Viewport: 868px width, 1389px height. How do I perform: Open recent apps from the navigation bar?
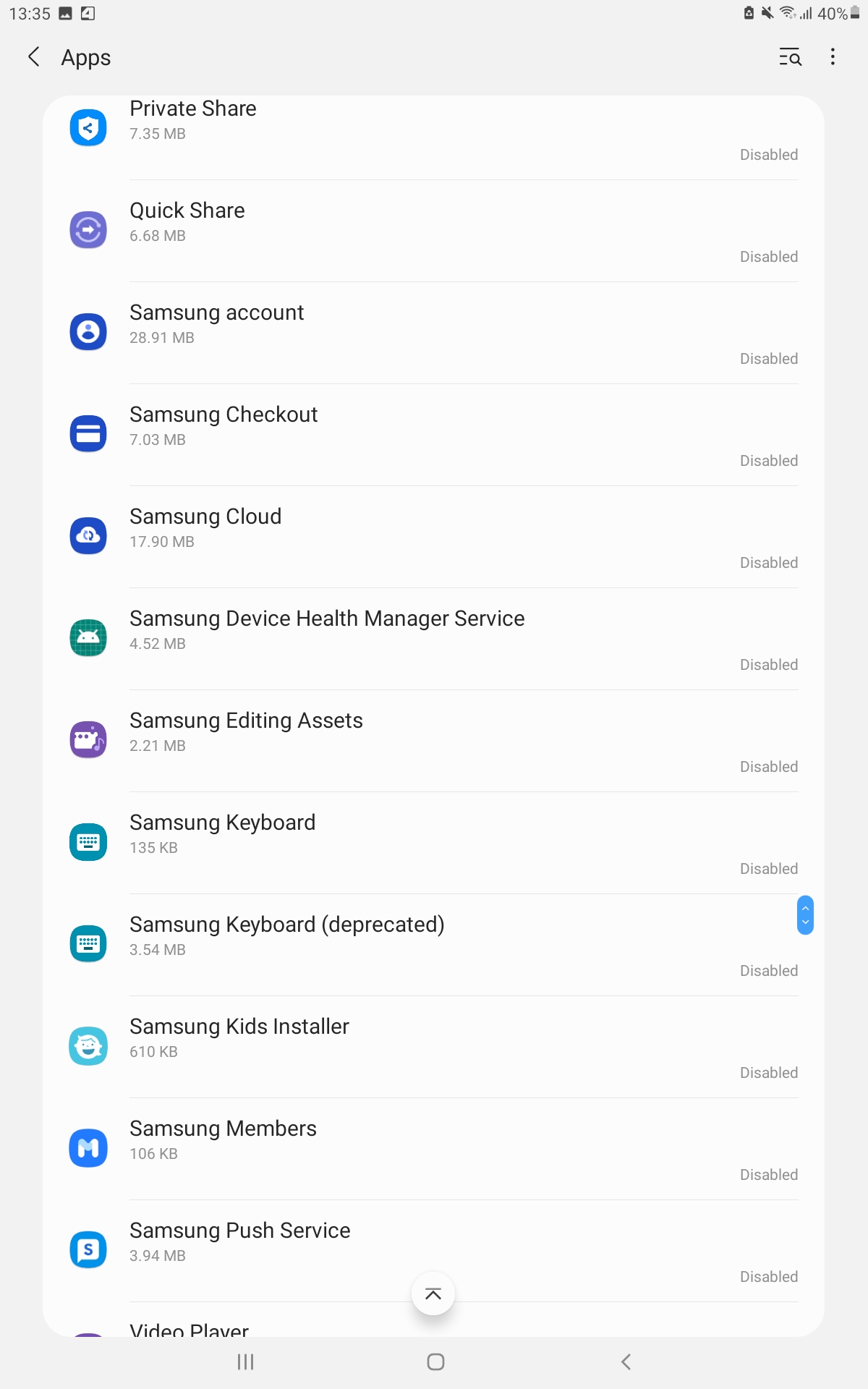click(x=245, y=1362)
